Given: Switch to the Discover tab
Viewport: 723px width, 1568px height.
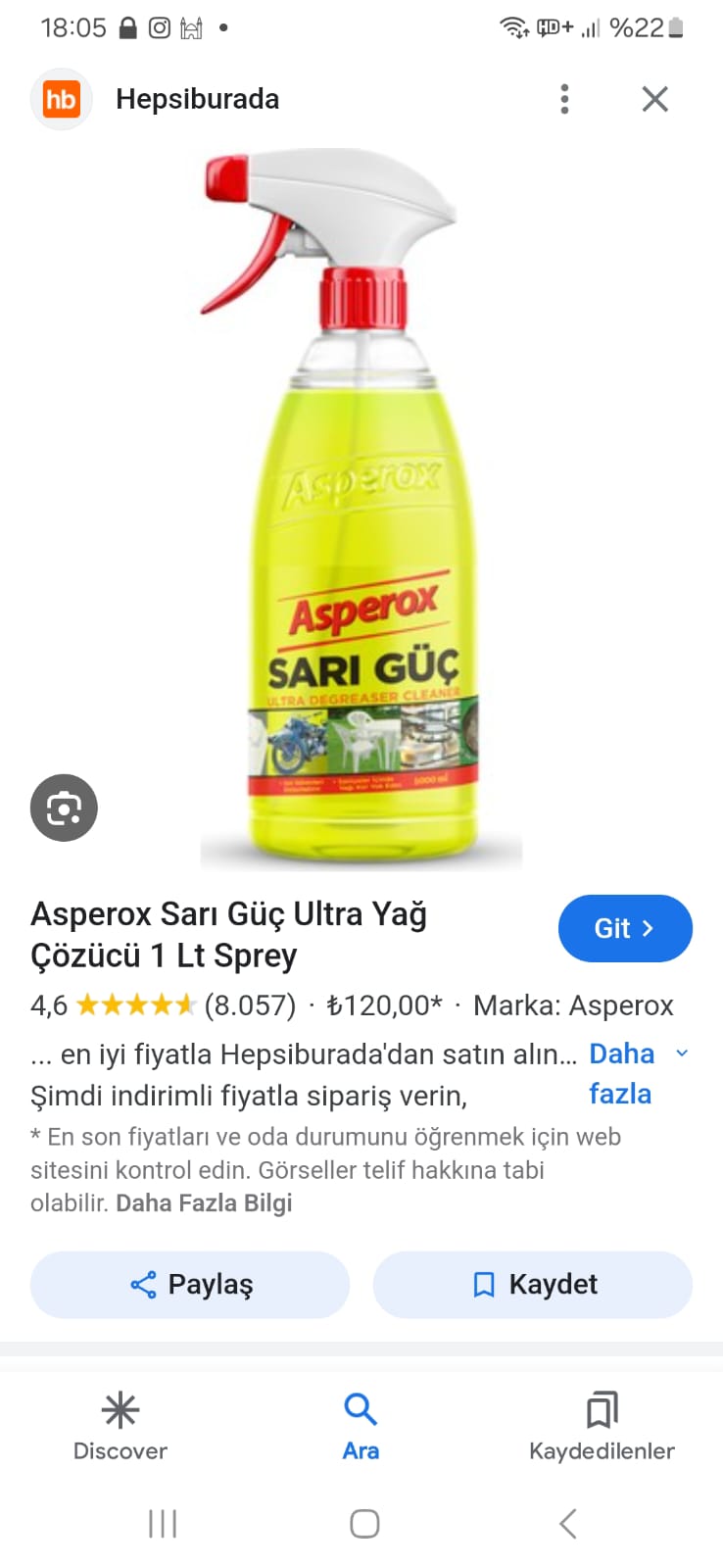Looking at the screenshot, I should (120, 1427).
